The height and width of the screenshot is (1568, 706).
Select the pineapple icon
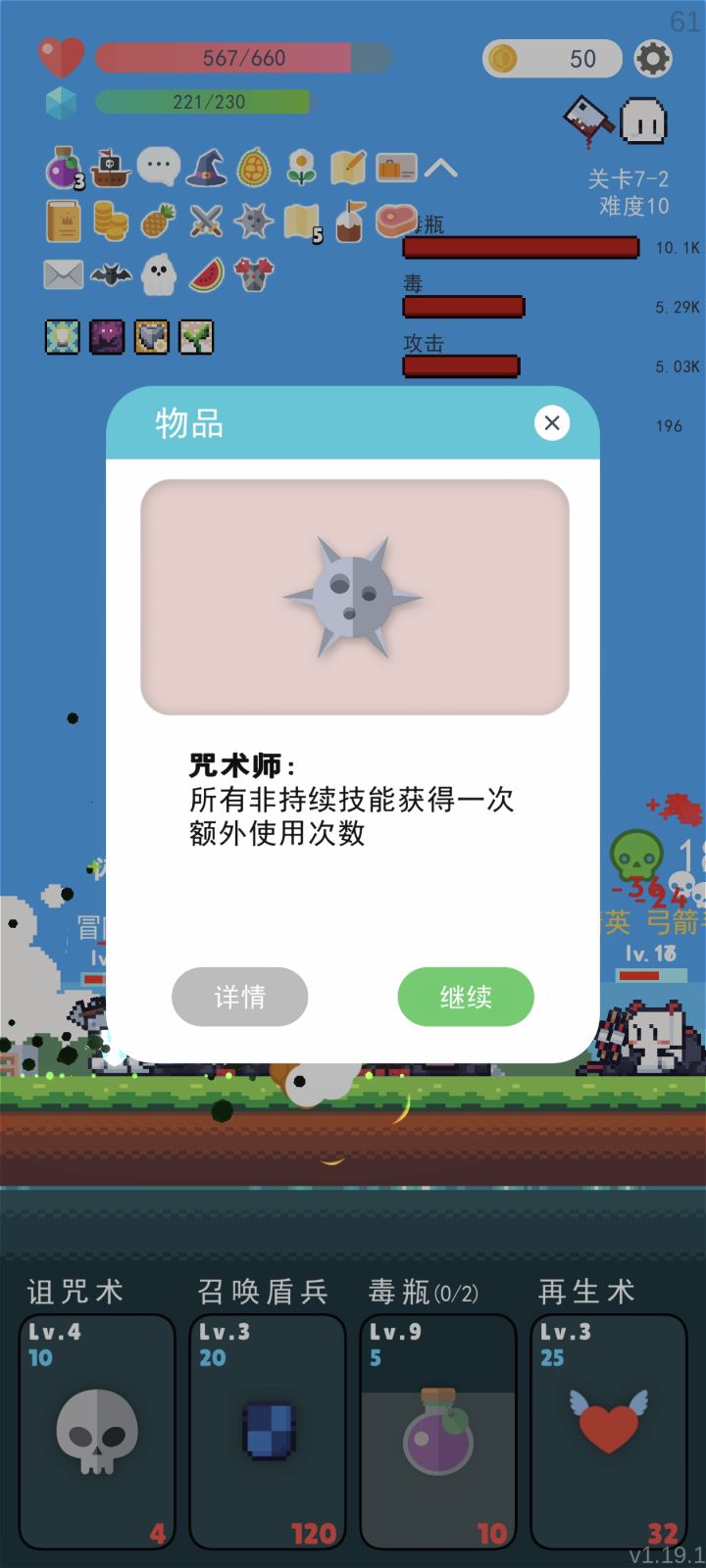[x=157, y=223]
